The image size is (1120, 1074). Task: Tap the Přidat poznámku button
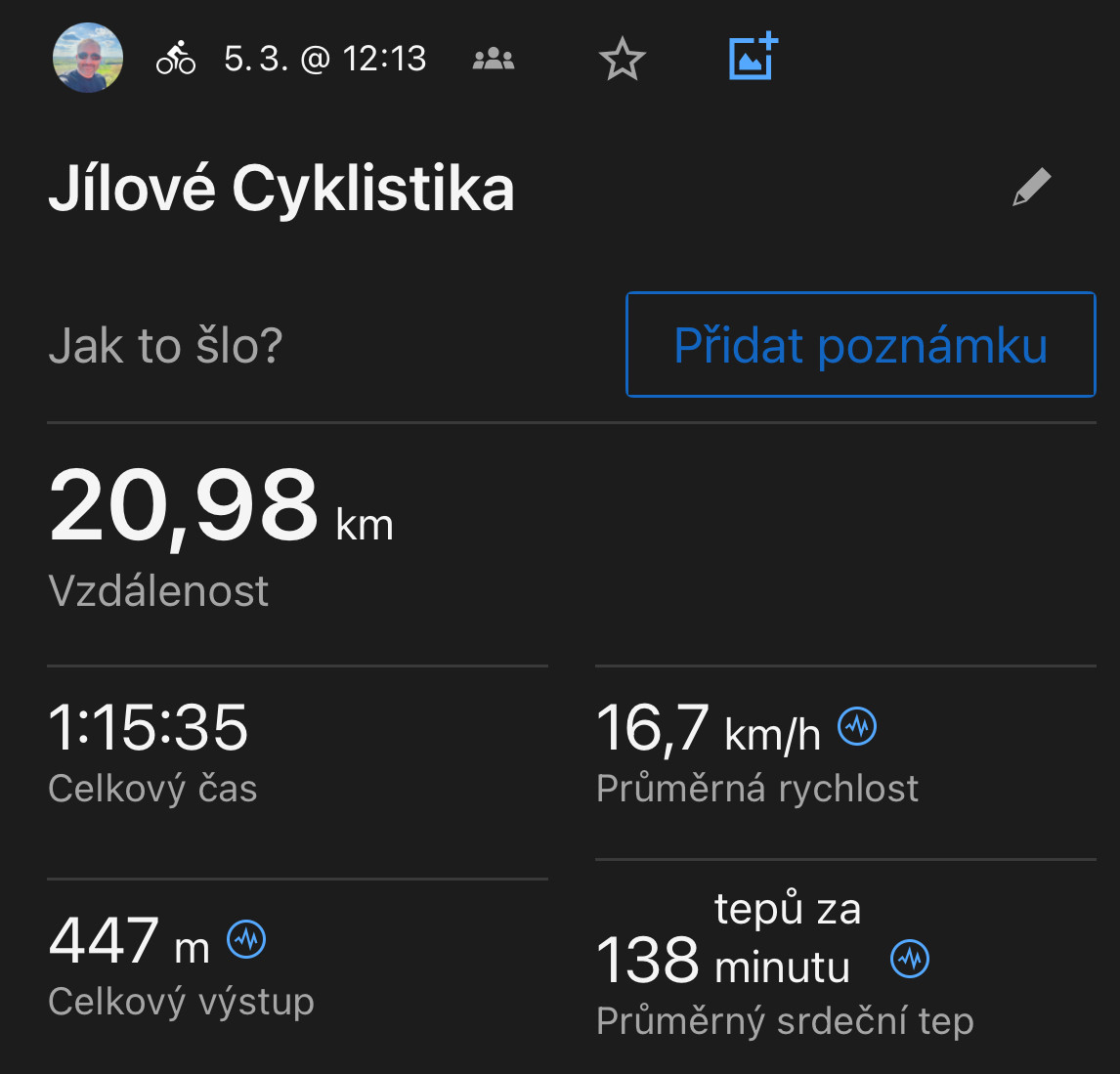click(x=860, y=345)
